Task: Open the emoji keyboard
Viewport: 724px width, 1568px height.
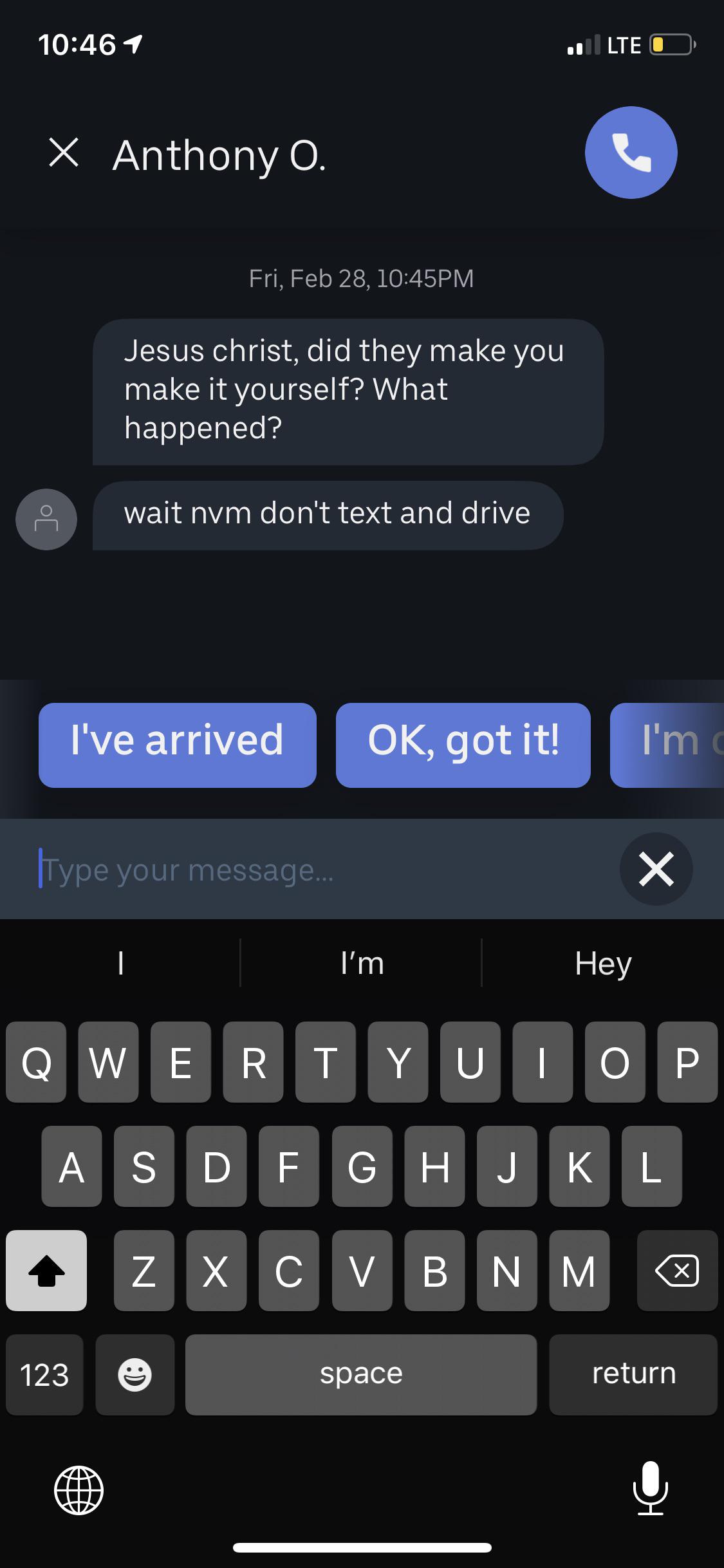Action: coord(135,1374)
